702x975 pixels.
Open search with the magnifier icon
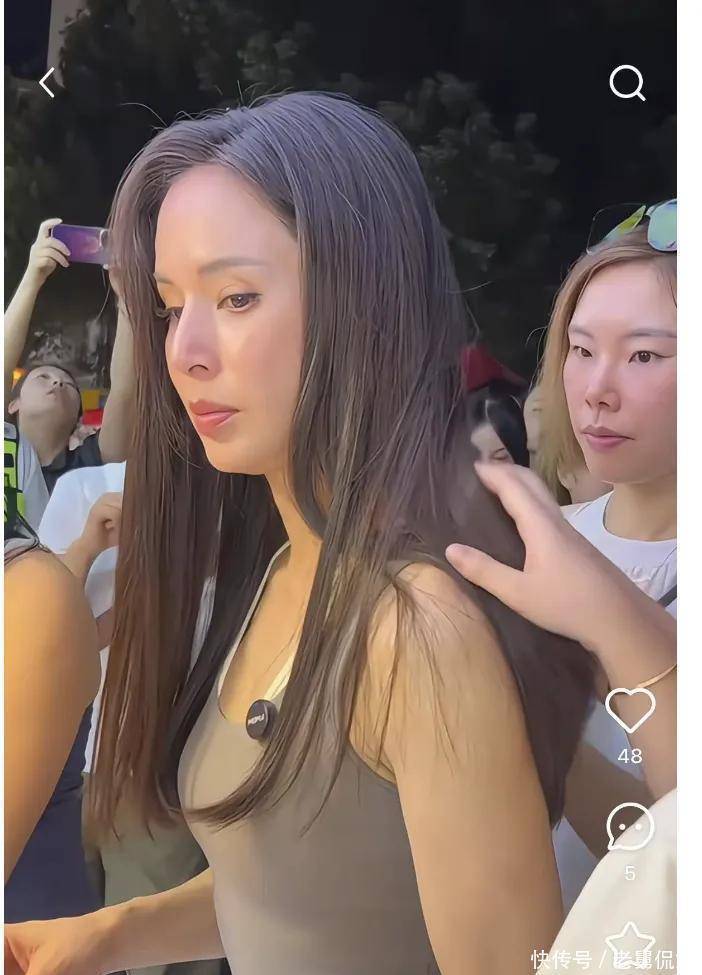(x=627, y=83)
